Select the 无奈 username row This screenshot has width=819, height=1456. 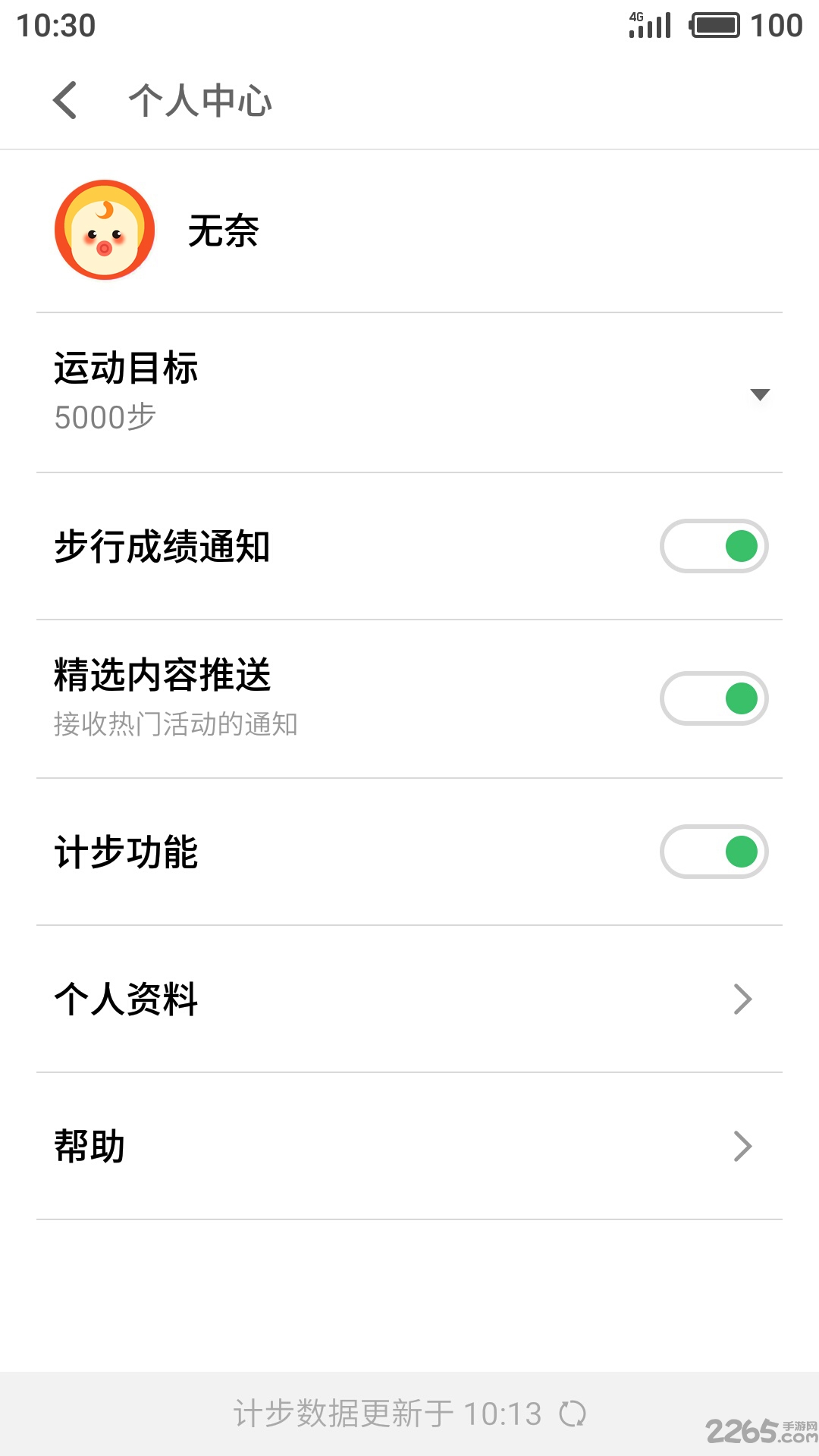[224, 233]
